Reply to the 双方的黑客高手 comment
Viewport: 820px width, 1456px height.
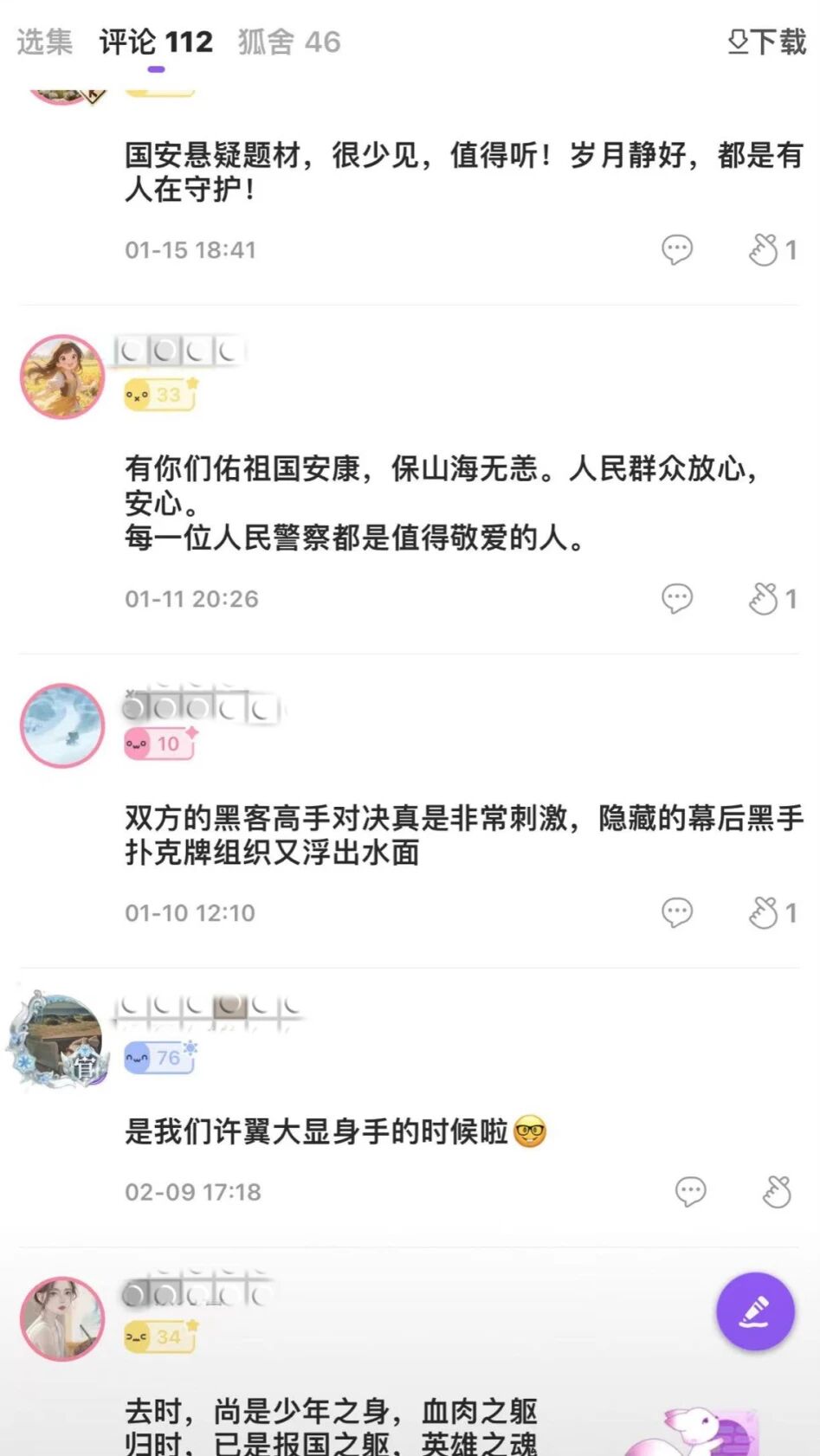click(x=677, y=912)
